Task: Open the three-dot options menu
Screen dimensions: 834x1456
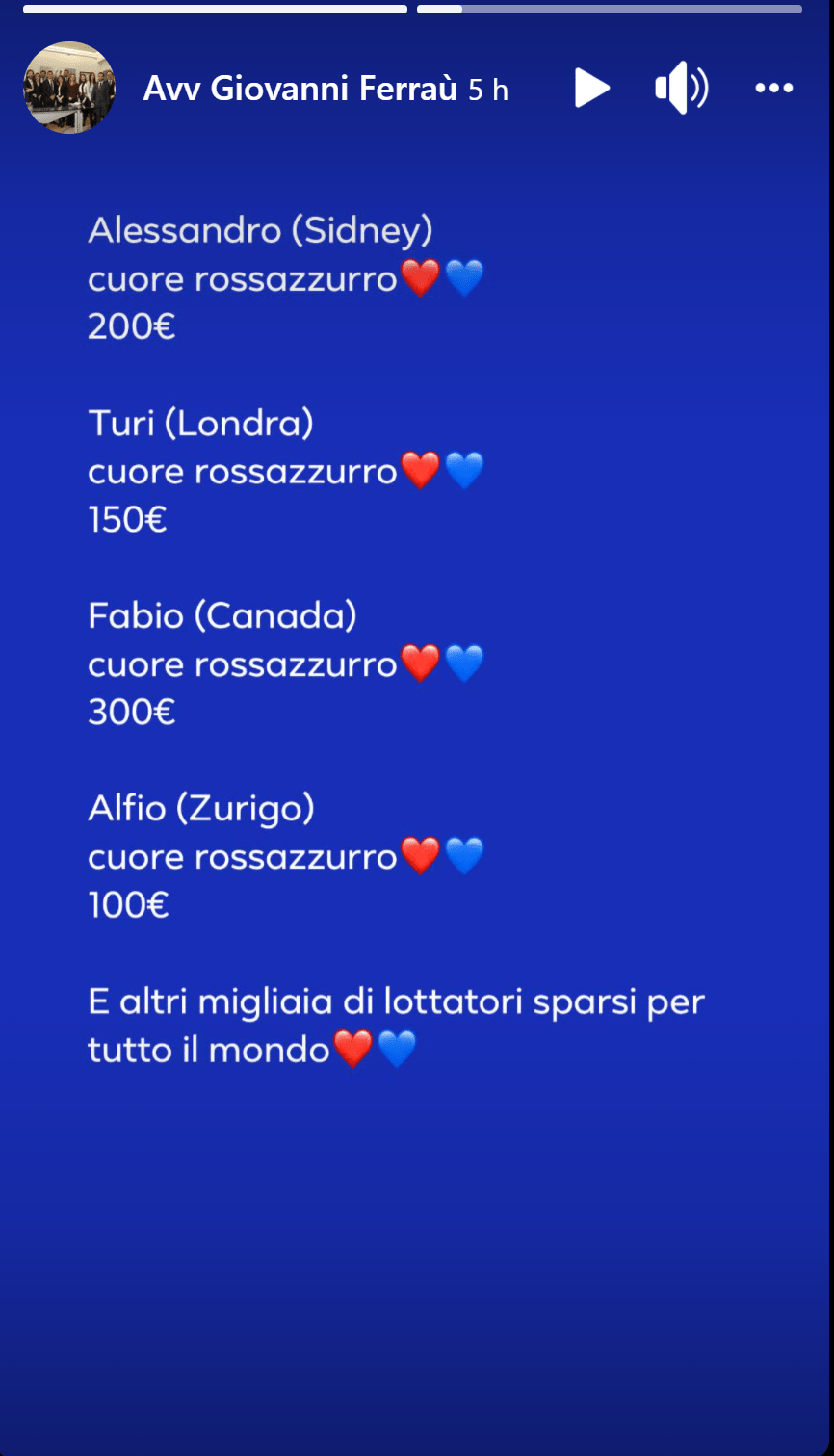Action: [773, 89]
